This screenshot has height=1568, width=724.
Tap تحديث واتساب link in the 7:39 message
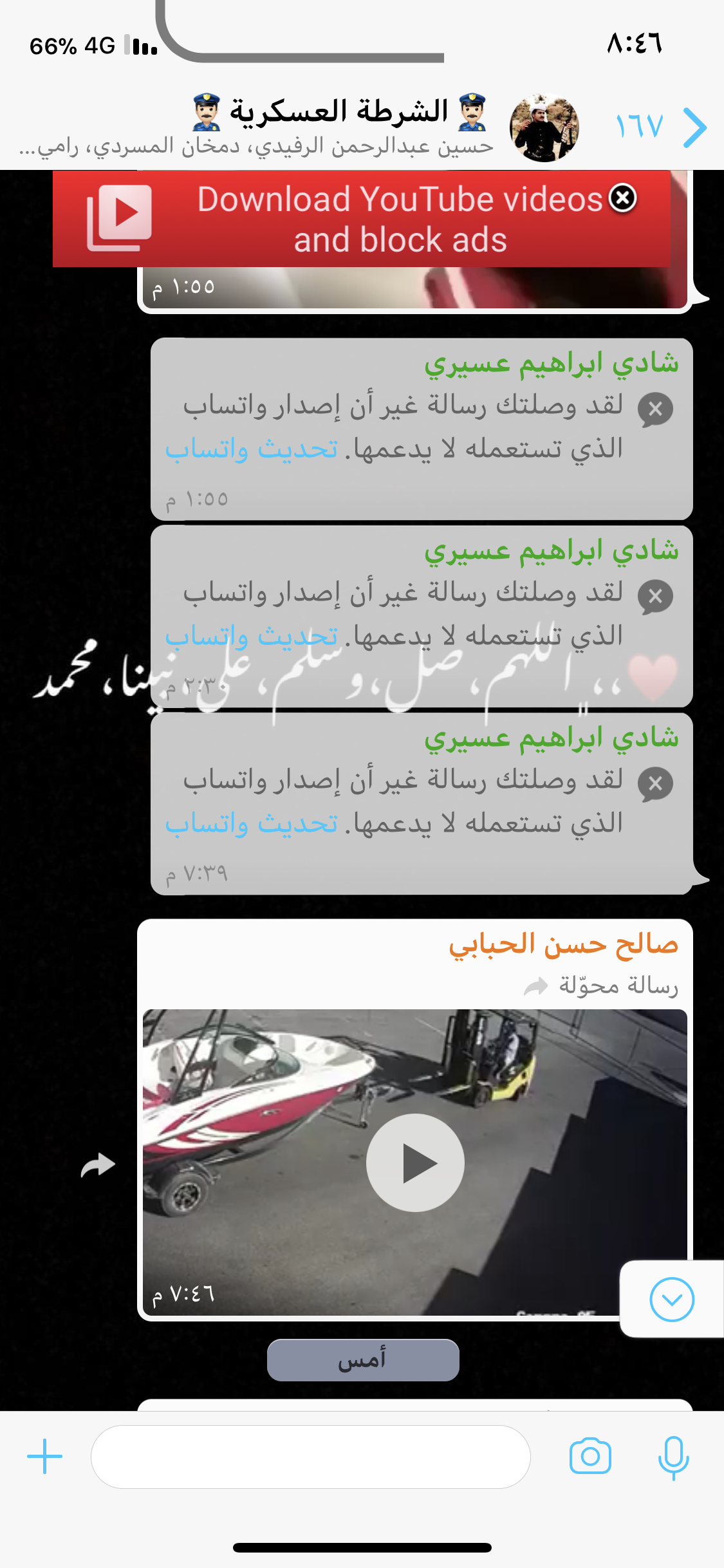pyautogui.click(x=251, y=824)
